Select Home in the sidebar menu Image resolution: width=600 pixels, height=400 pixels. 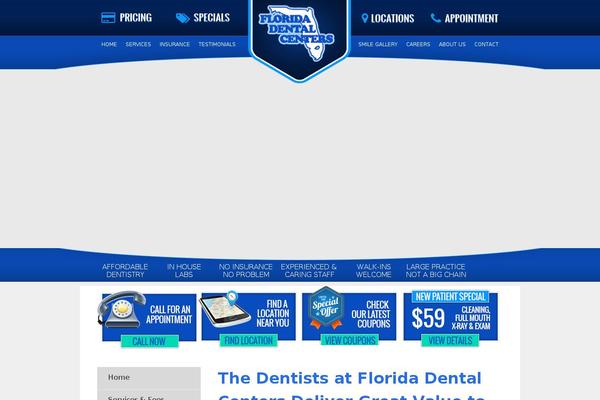pos(119,378)
